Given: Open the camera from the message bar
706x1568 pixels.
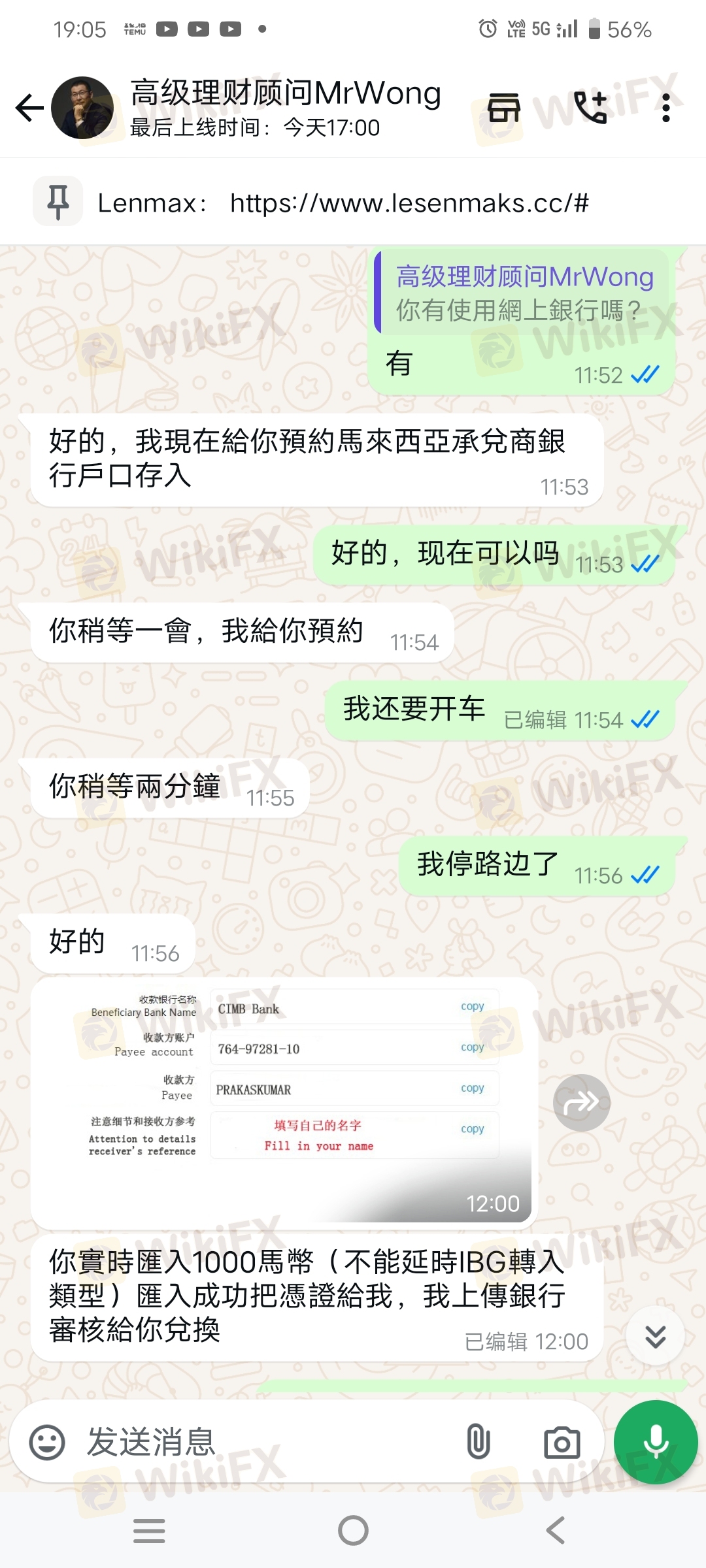Looking at the screenshot, I should point(562,1443).
